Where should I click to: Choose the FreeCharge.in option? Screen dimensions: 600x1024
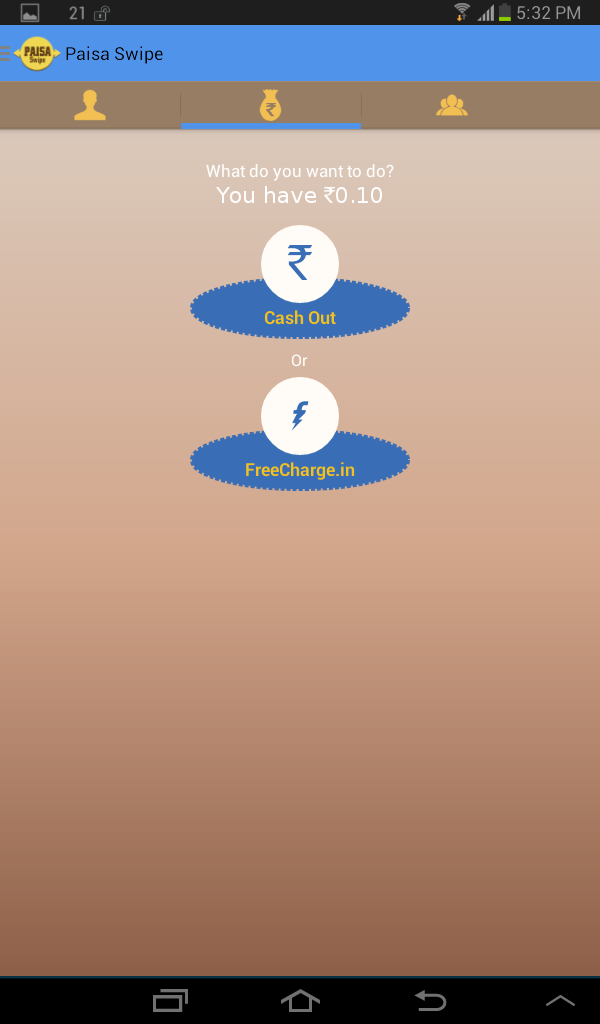point(300,434)
